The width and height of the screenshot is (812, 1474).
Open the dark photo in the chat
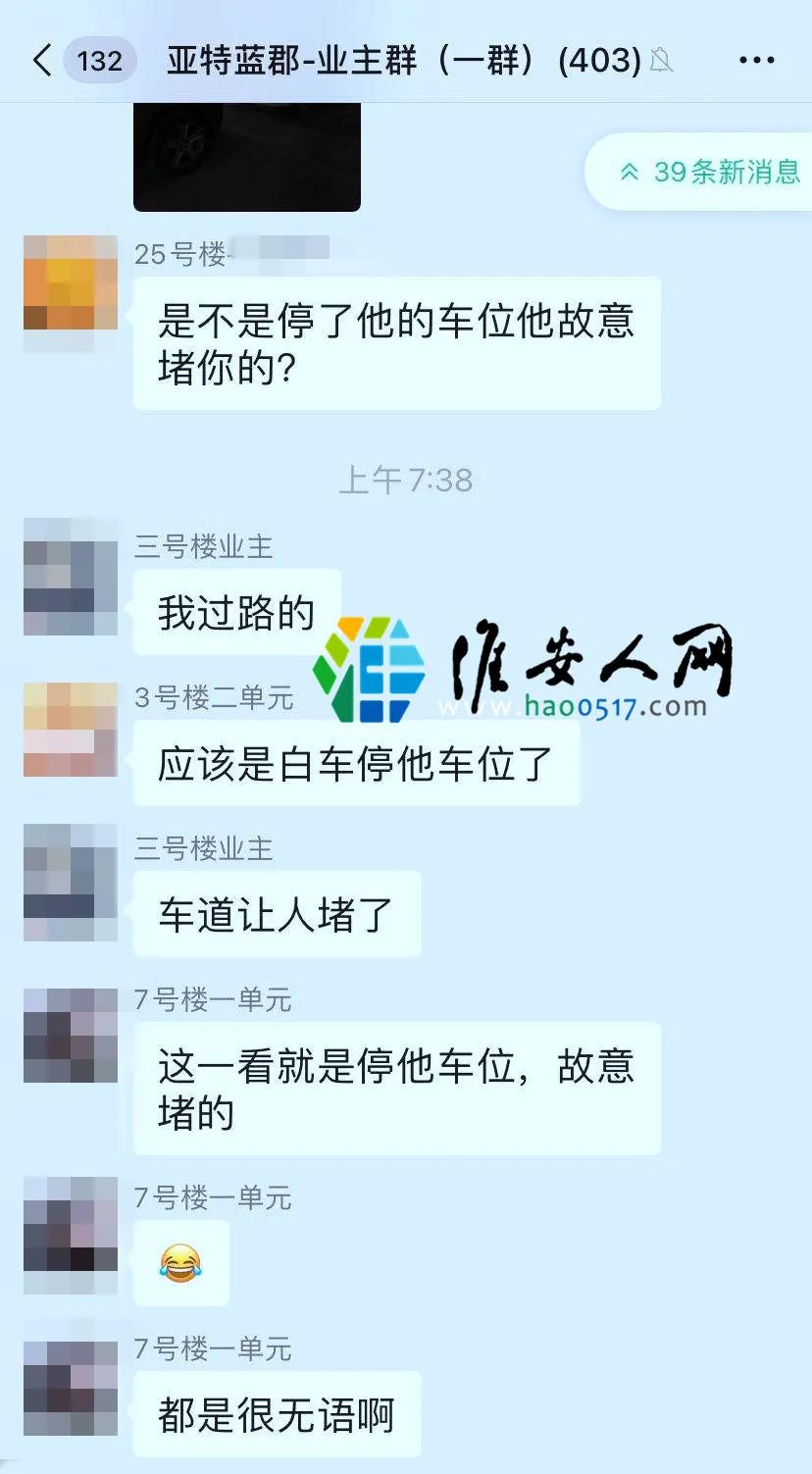pyautogui.click(x=247, y=157)
